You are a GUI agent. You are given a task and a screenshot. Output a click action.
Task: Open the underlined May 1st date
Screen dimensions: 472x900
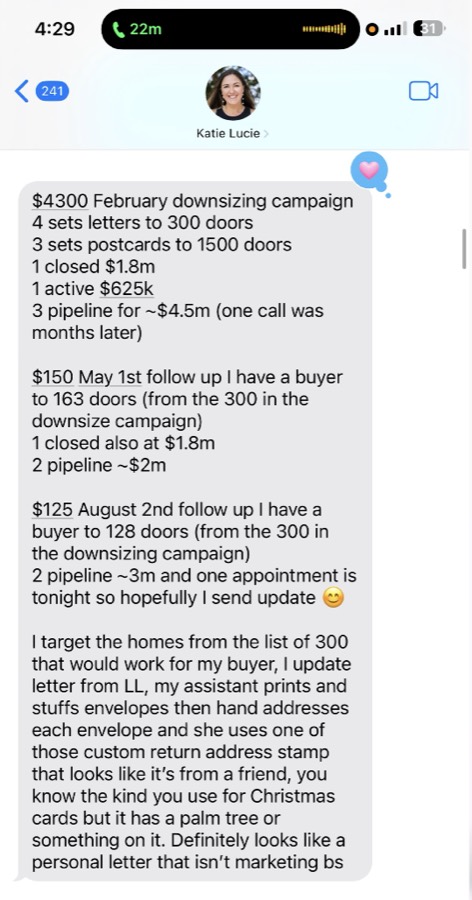coord(112,377)
